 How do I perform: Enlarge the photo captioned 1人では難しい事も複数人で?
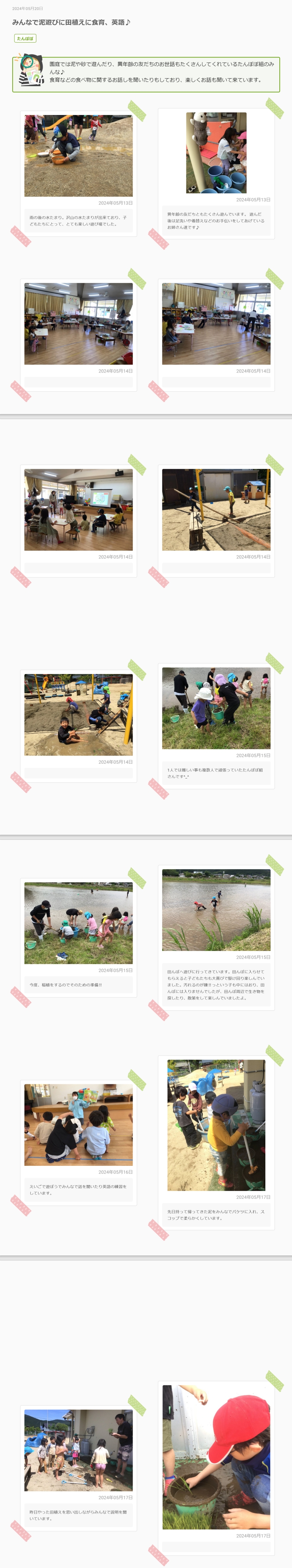[216, 708]
